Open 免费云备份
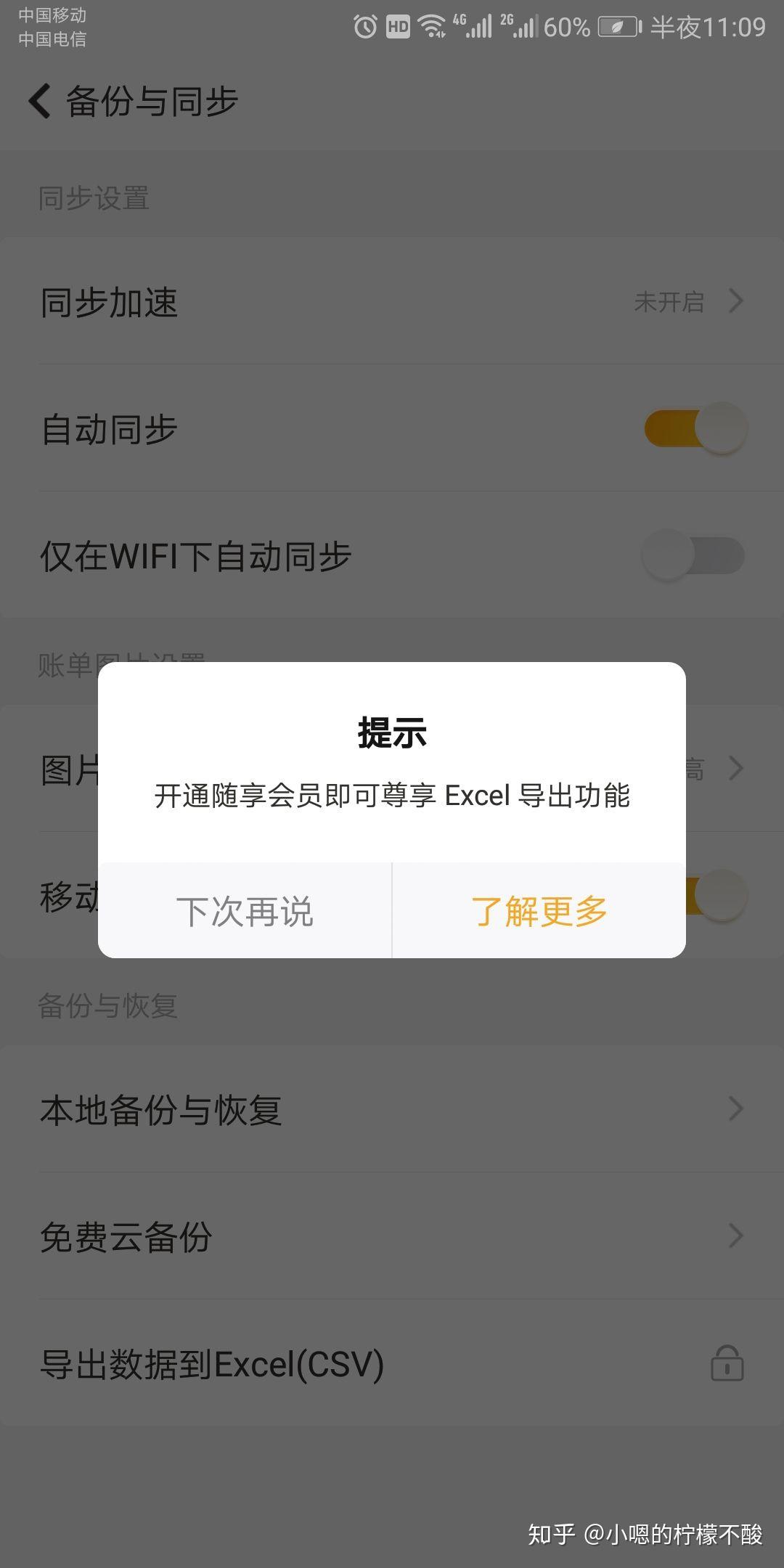784x1568 pixels. click(392, 1236)
